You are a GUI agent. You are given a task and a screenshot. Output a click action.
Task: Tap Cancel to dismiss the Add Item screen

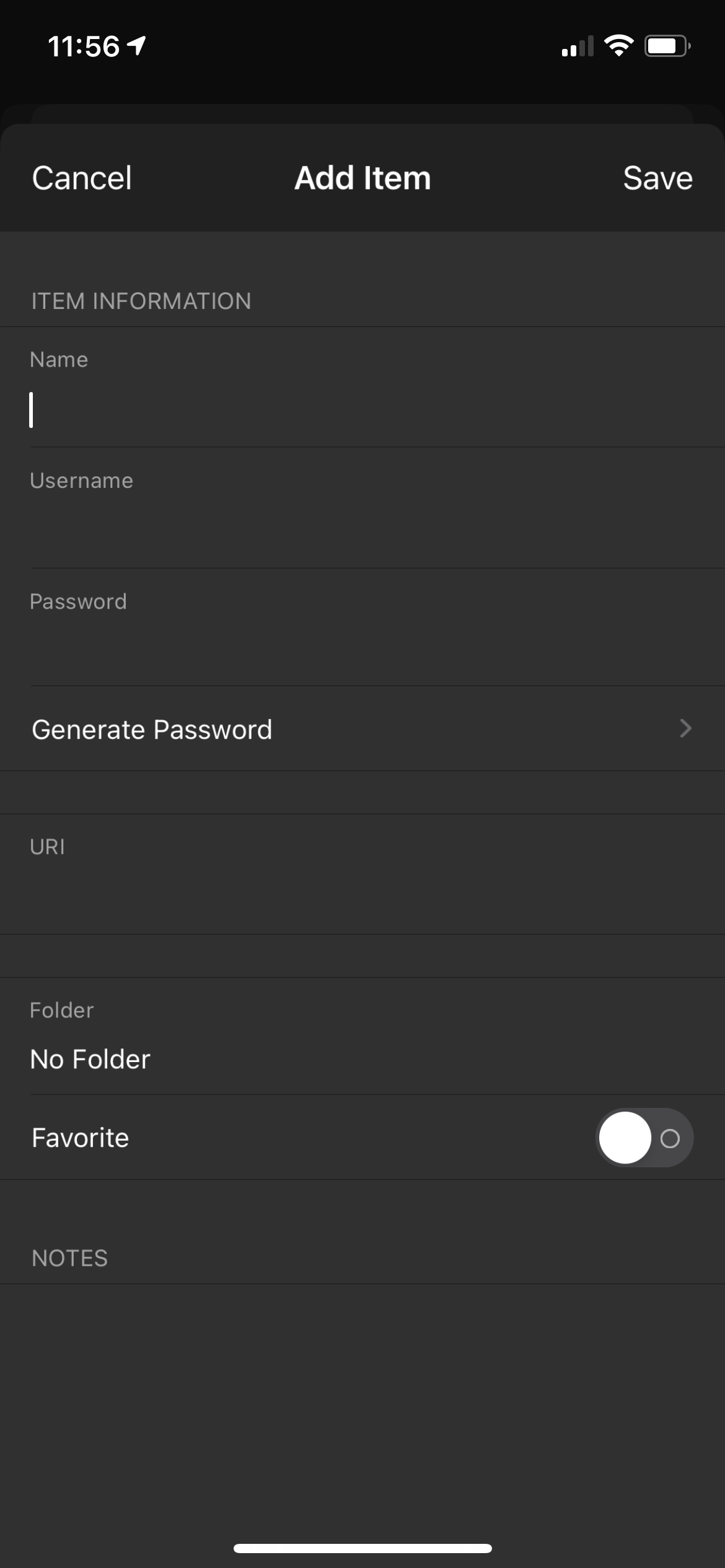click(x=81, y=178)
